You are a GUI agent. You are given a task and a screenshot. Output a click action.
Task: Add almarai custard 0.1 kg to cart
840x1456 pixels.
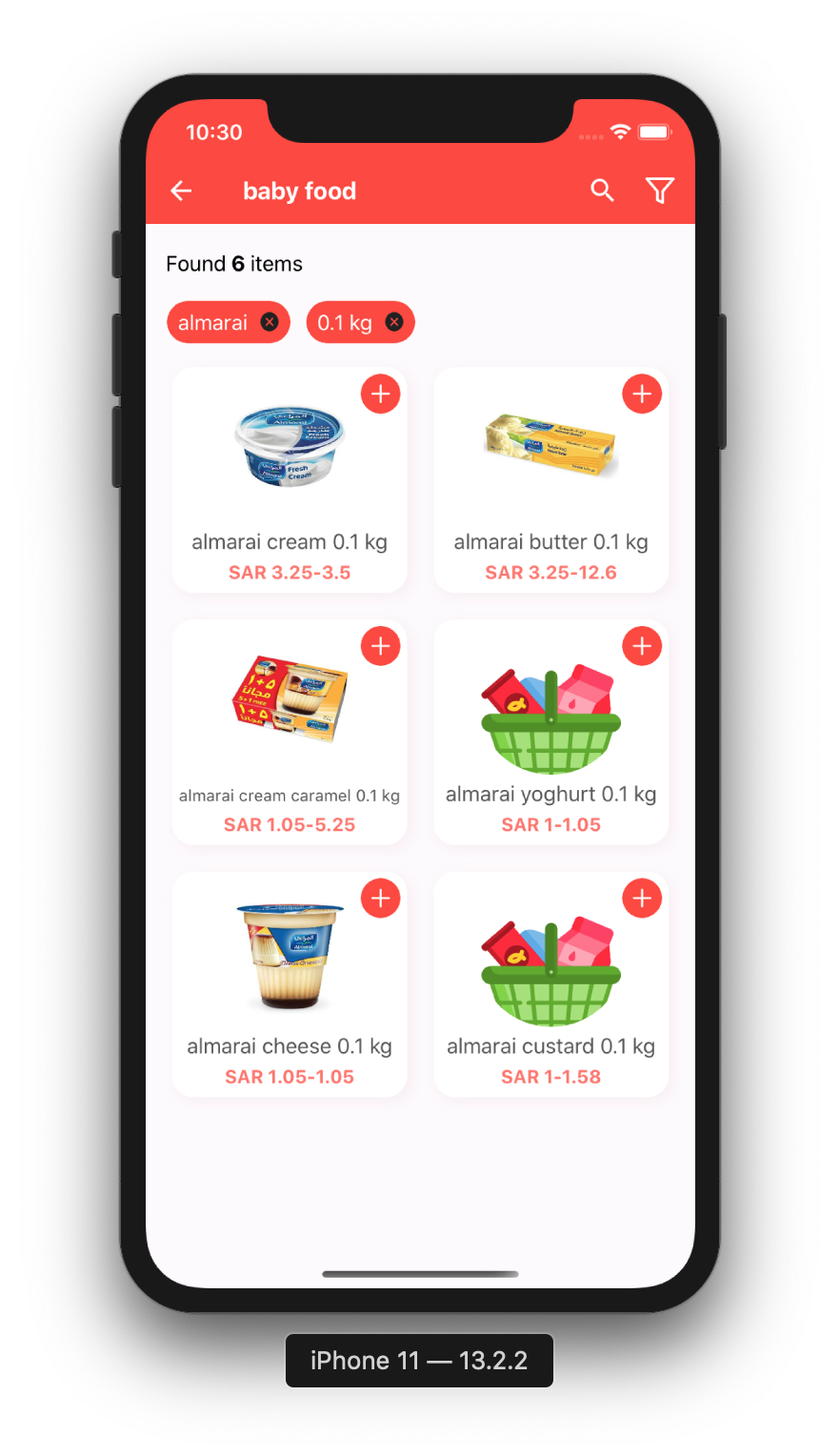(642, 899)
